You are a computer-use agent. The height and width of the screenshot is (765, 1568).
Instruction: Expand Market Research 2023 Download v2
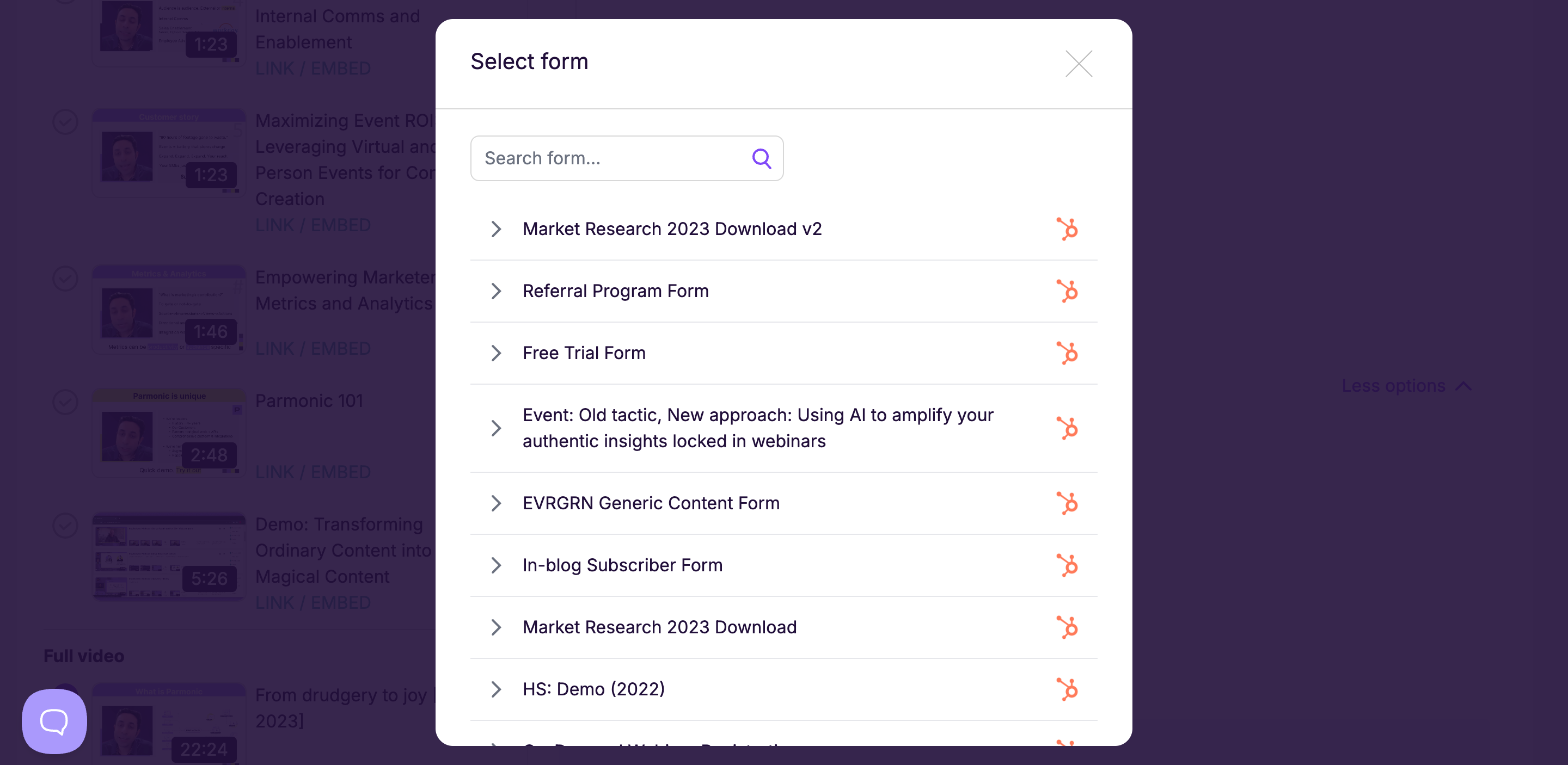[496, 229]
